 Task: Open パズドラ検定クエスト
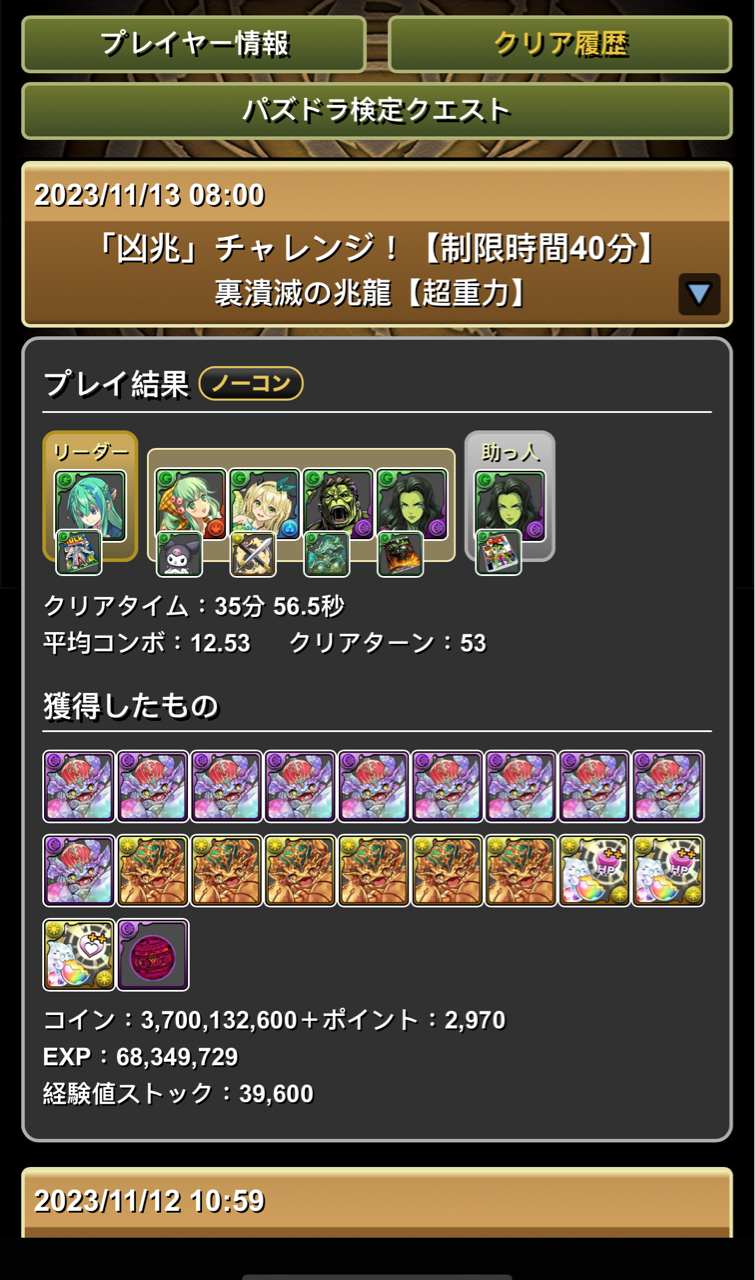pos(377,110)
